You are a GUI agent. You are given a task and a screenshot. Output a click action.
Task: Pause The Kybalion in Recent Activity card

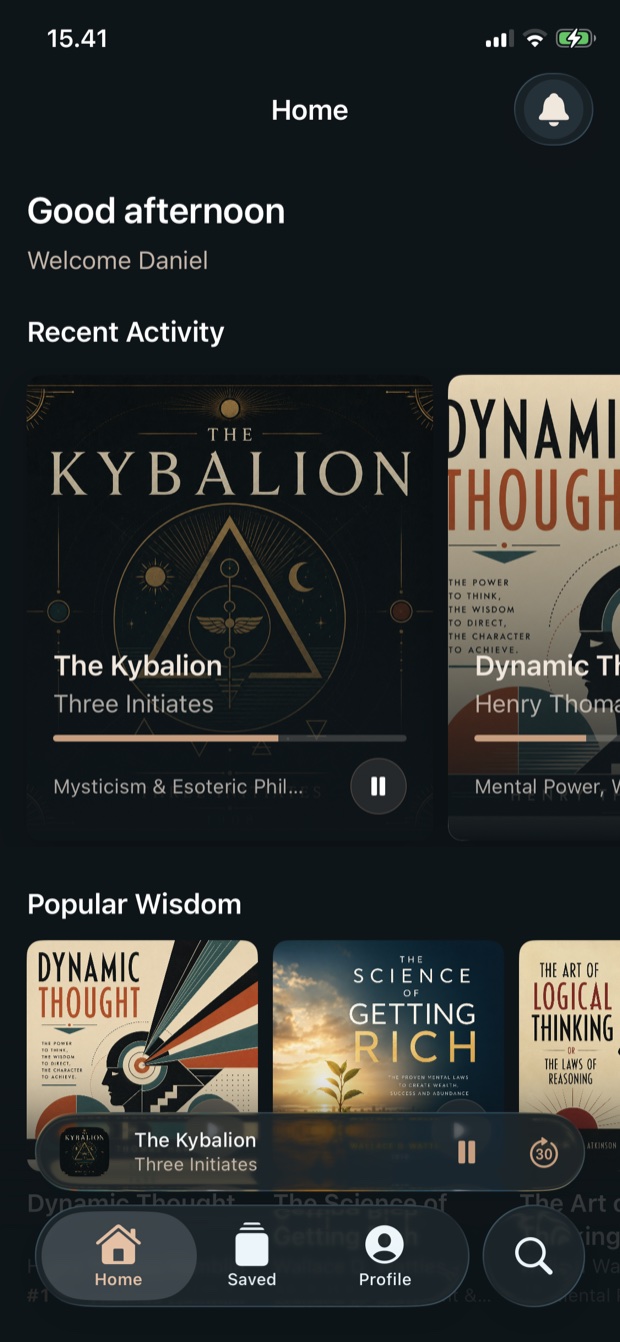378,786
